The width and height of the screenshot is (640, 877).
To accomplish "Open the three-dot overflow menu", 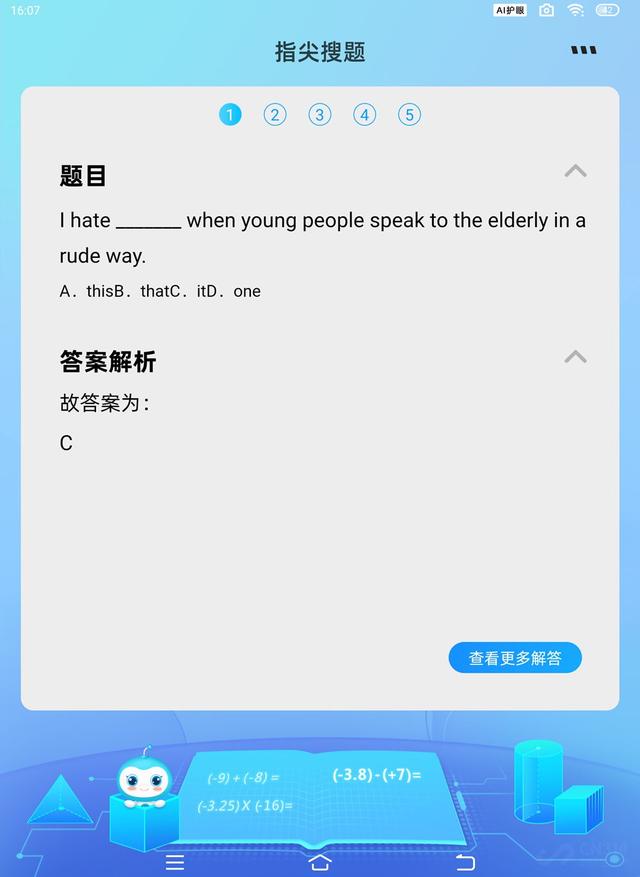I will tap(583, 50).
